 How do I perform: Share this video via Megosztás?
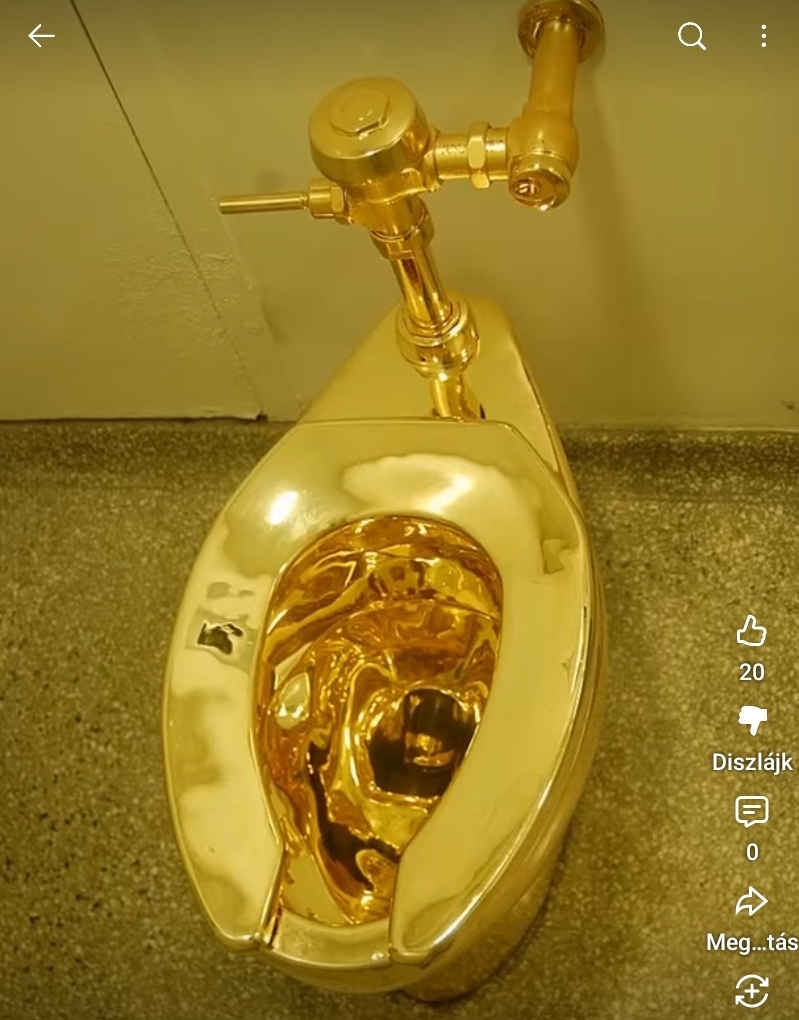click(x=751, y=902)
